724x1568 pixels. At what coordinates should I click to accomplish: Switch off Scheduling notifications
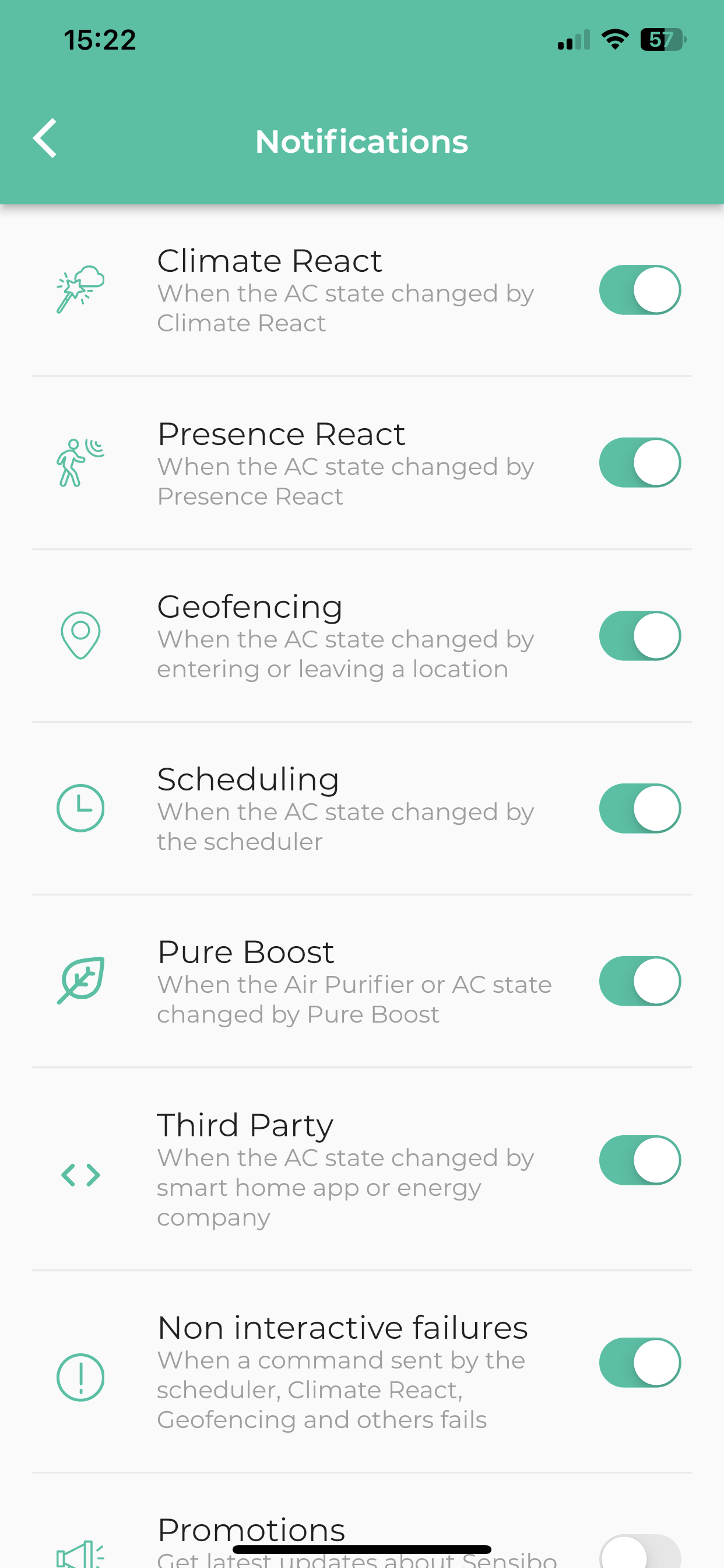[x=639, y=808]
